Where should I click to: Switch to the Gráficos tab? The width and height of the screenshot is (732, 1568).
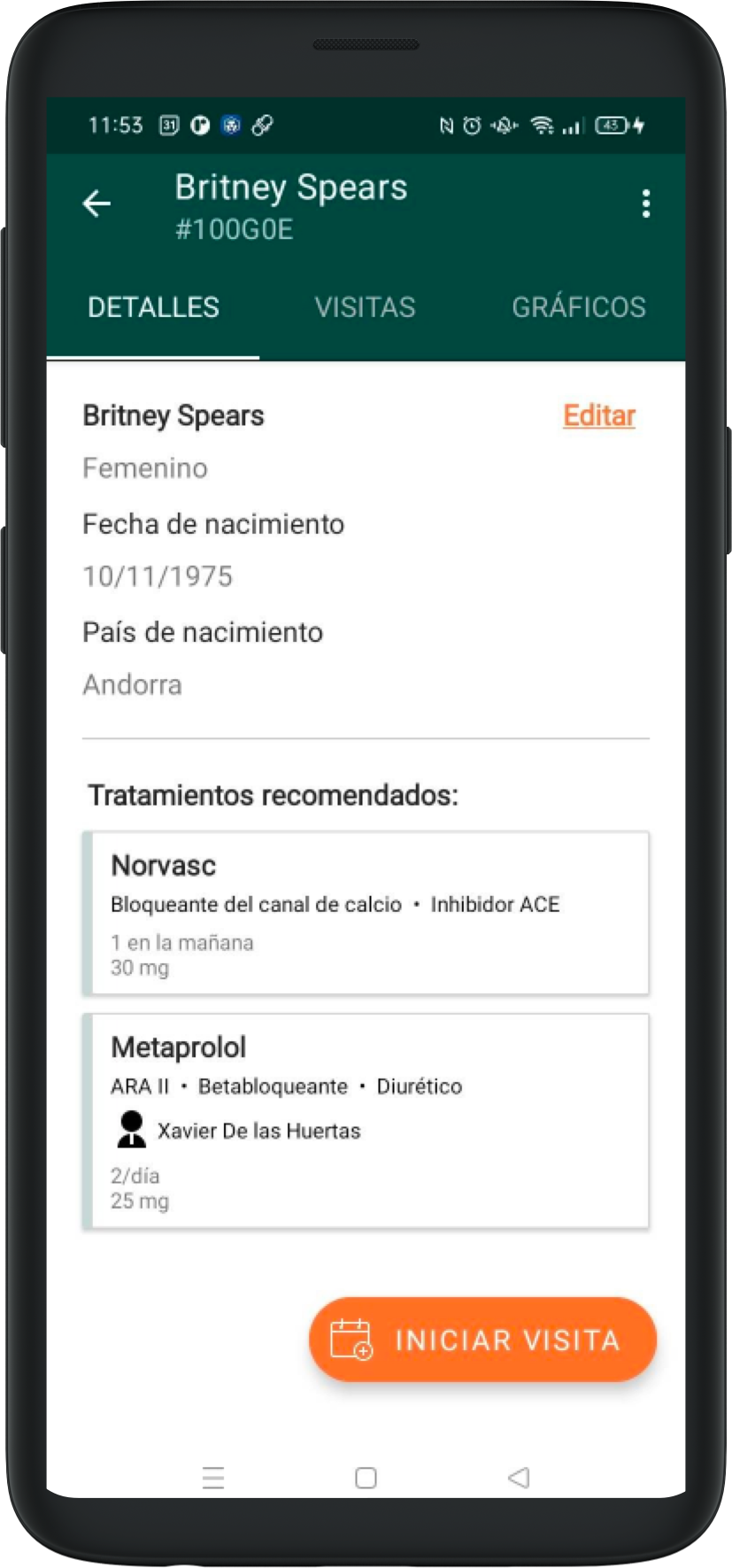tap(578, 307)
